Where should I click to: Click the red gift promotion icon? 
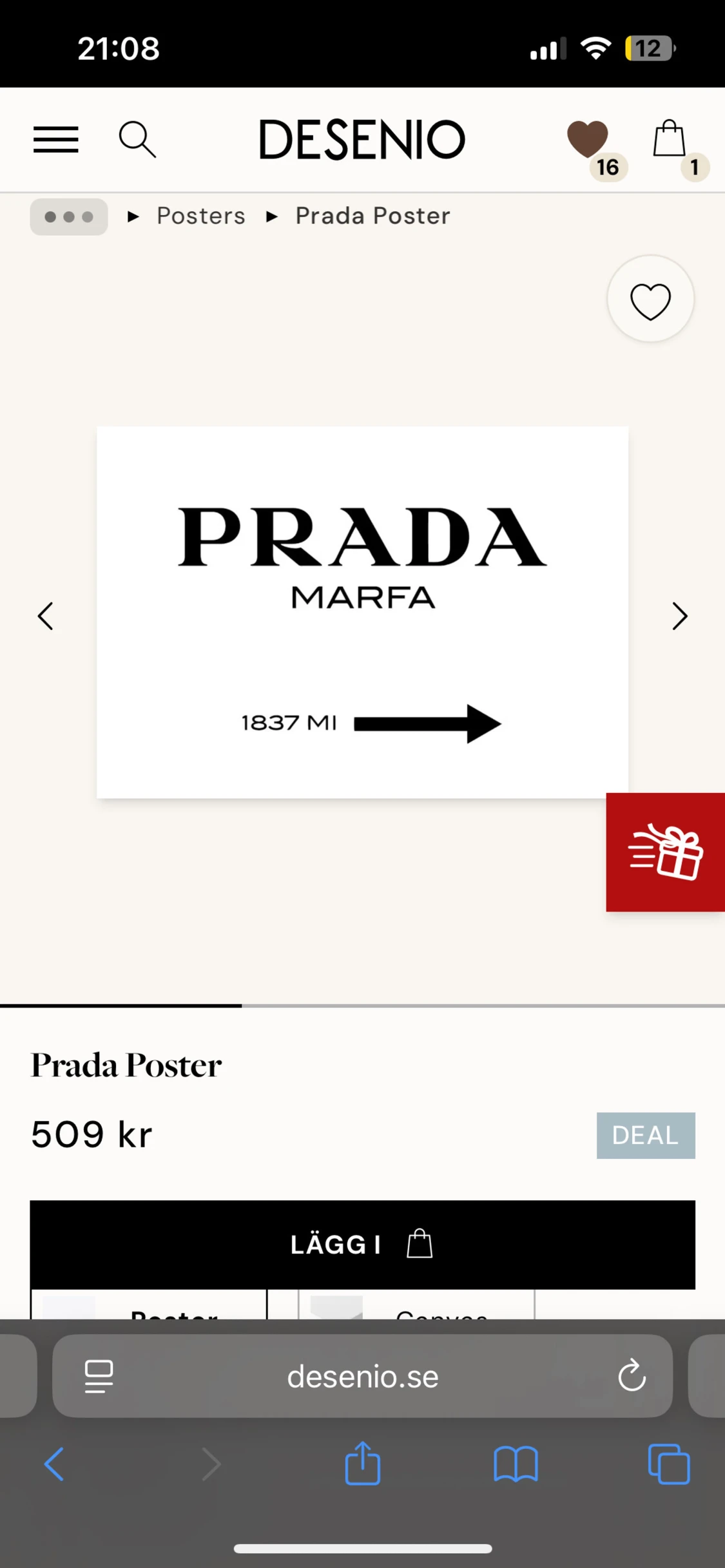(665, 852)
